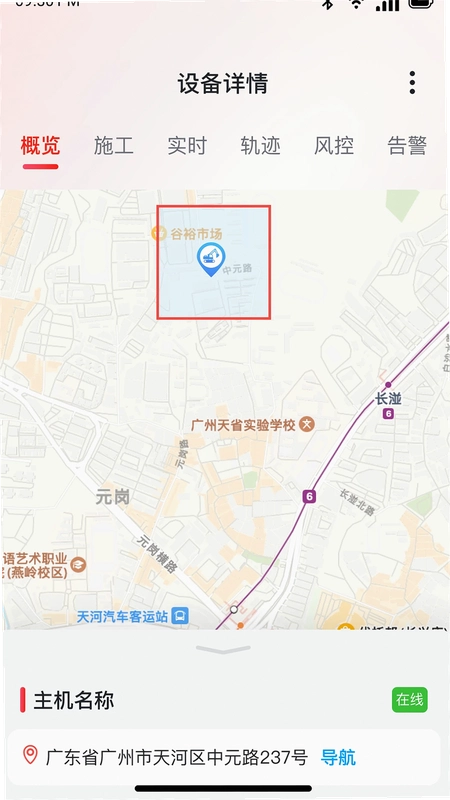Tap the 导航 navigation link
This screenshot has width=450, height=800.
(x=338, y=757)
